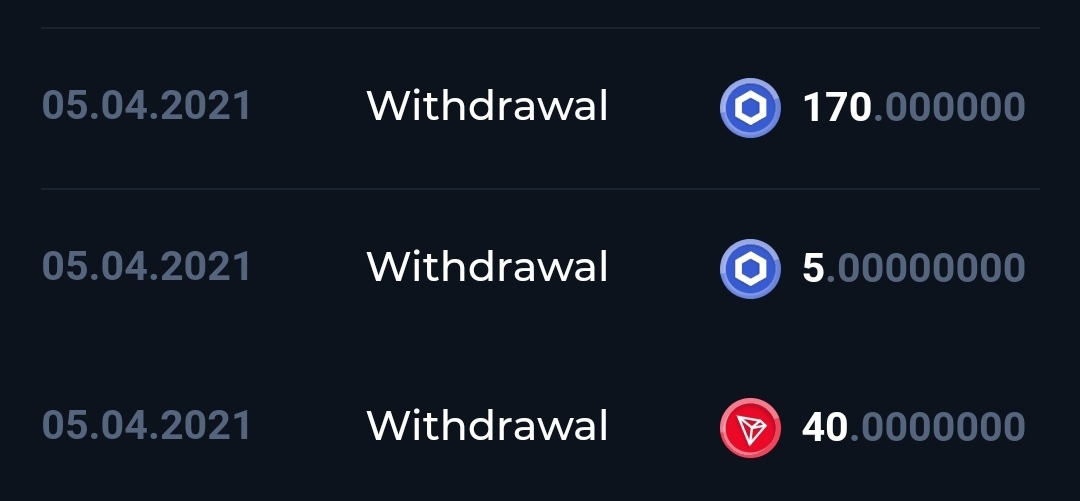This screenshot has width=1080, height=501.
Task: View the 40.0000000 Tron withdrawal transaction
Action: tap(540, 427)
